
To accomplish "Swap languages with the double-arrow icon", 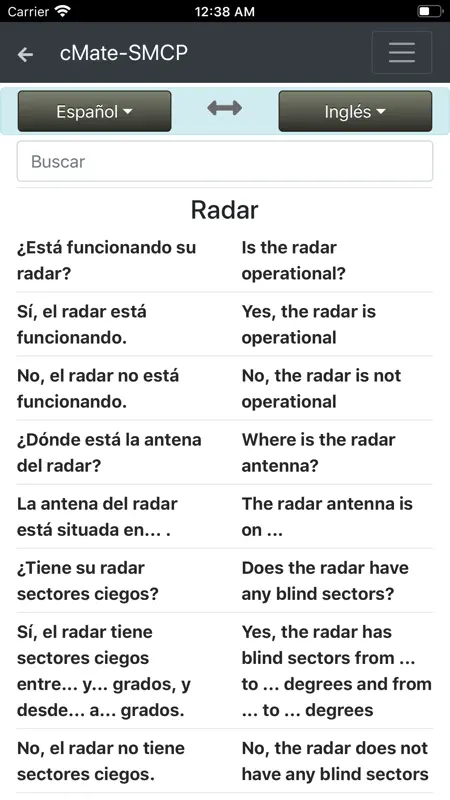I will click(x=224, y=108).
